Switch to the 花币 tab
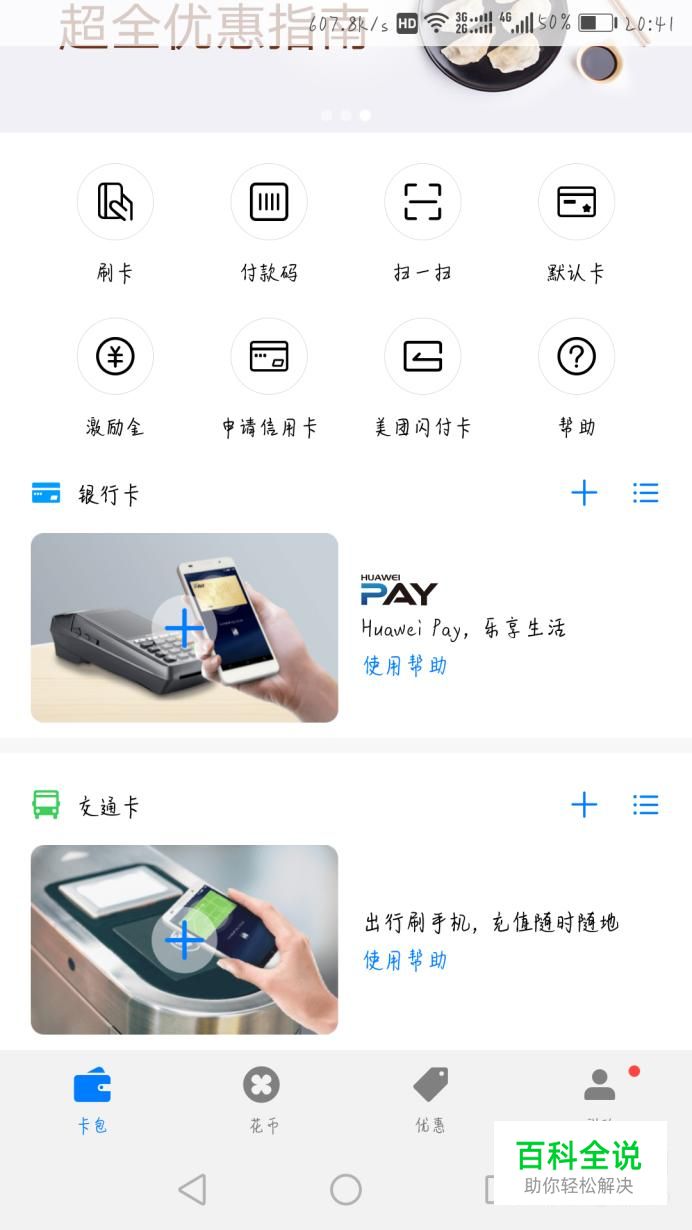692x1230 pixels. 262,1099
